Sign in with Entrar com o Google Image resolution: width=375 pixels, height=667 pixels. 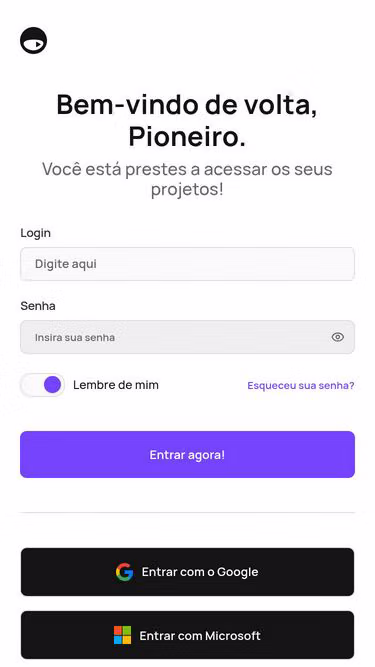(x=187, y=572)
